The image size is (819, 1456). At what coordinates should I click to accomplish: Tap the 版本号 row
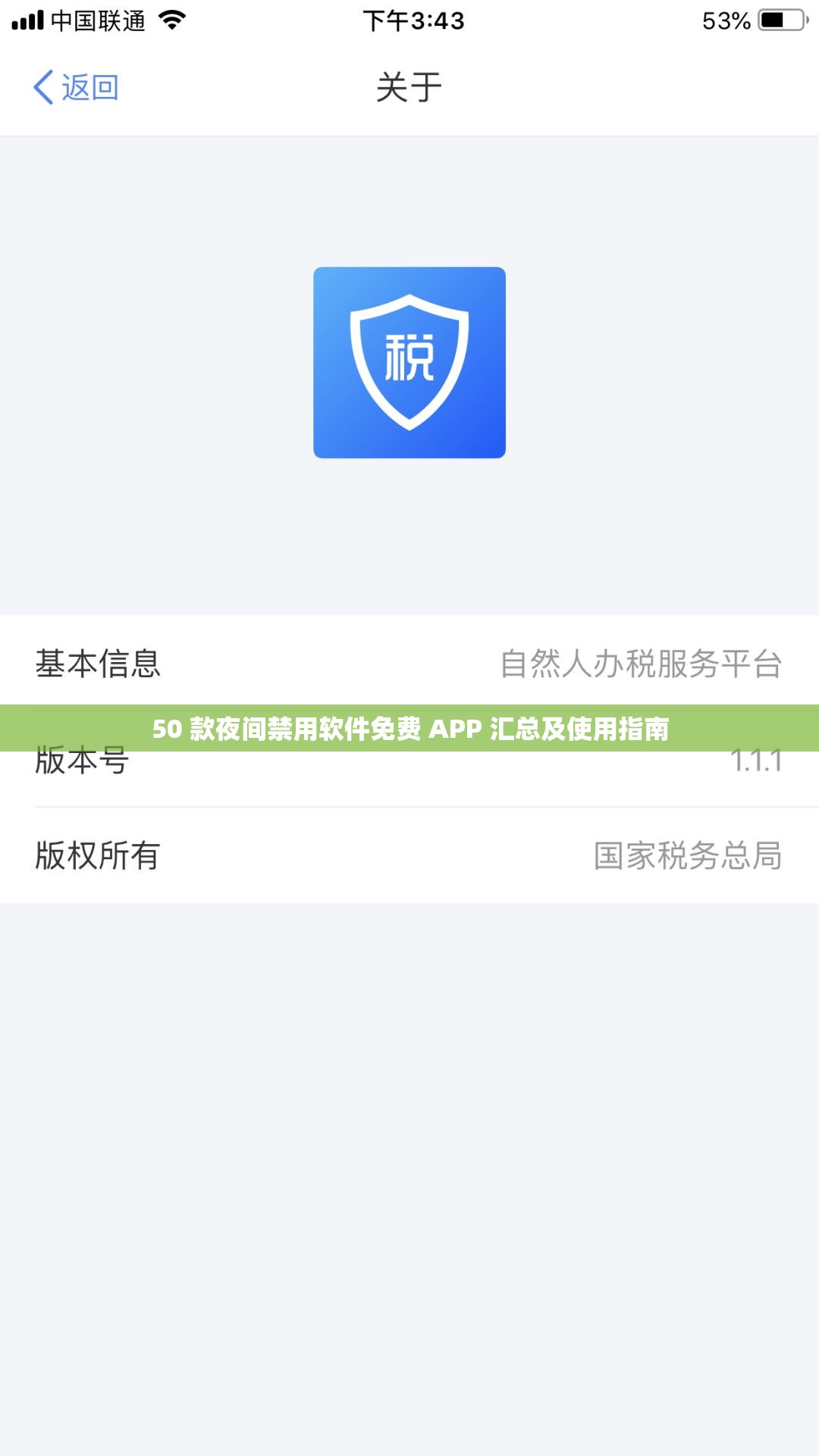tap(409, 766)
